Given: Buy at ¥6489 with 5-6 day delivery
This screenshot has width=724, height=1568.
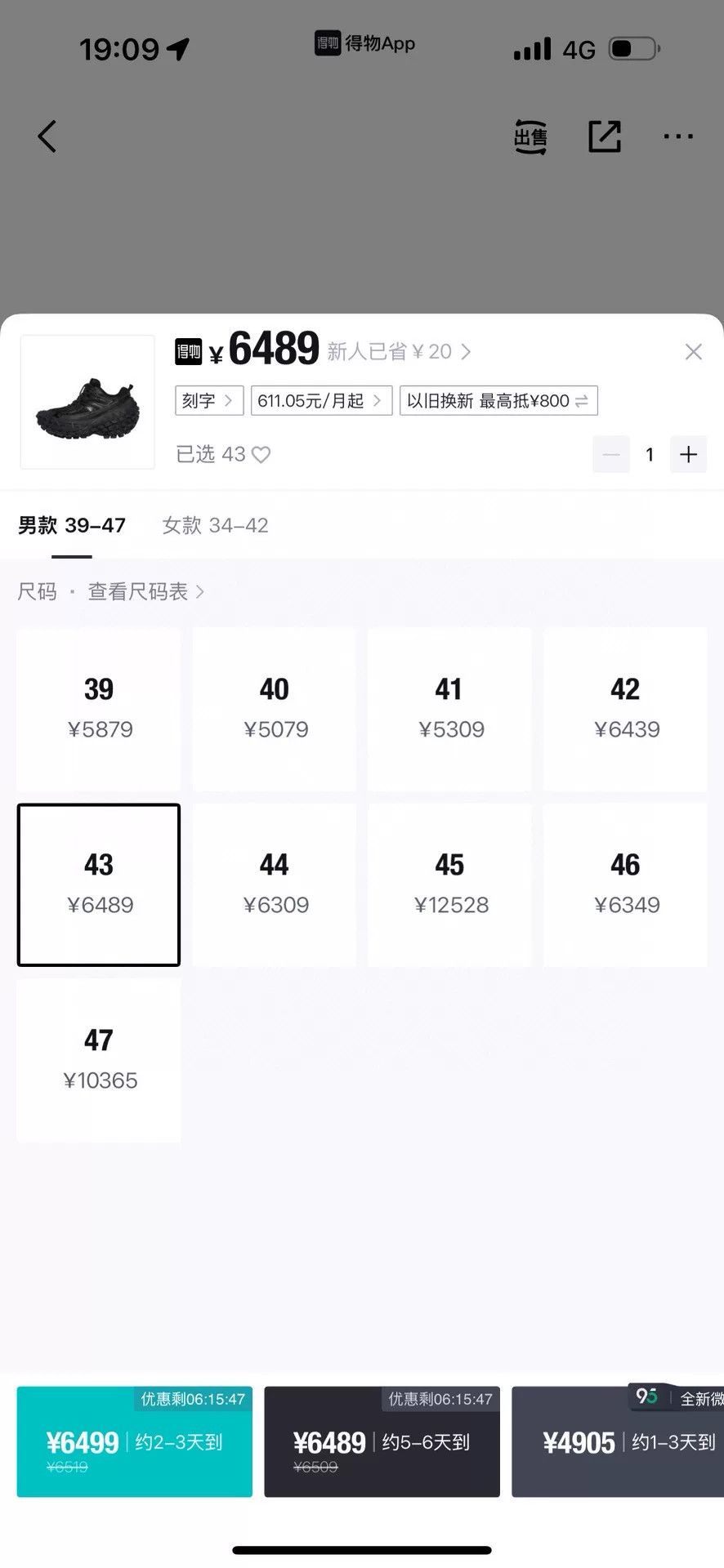Looking at the screenshot, I should click(x=382, y=1441).
